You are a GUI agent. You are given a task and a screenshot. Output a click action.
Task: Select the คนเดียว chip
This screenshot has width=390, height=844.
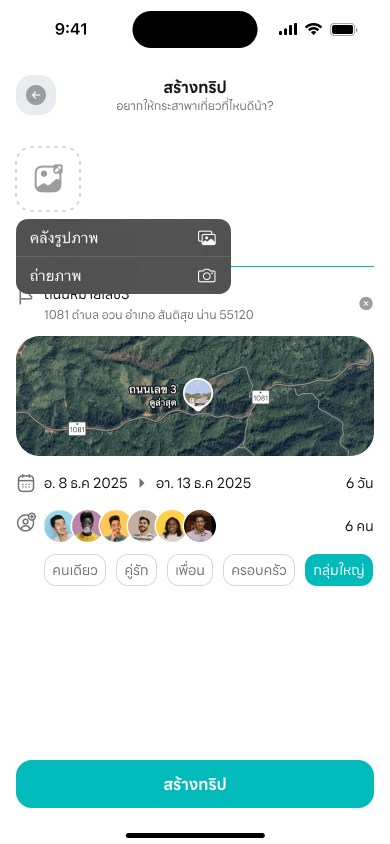click(75, 570)
